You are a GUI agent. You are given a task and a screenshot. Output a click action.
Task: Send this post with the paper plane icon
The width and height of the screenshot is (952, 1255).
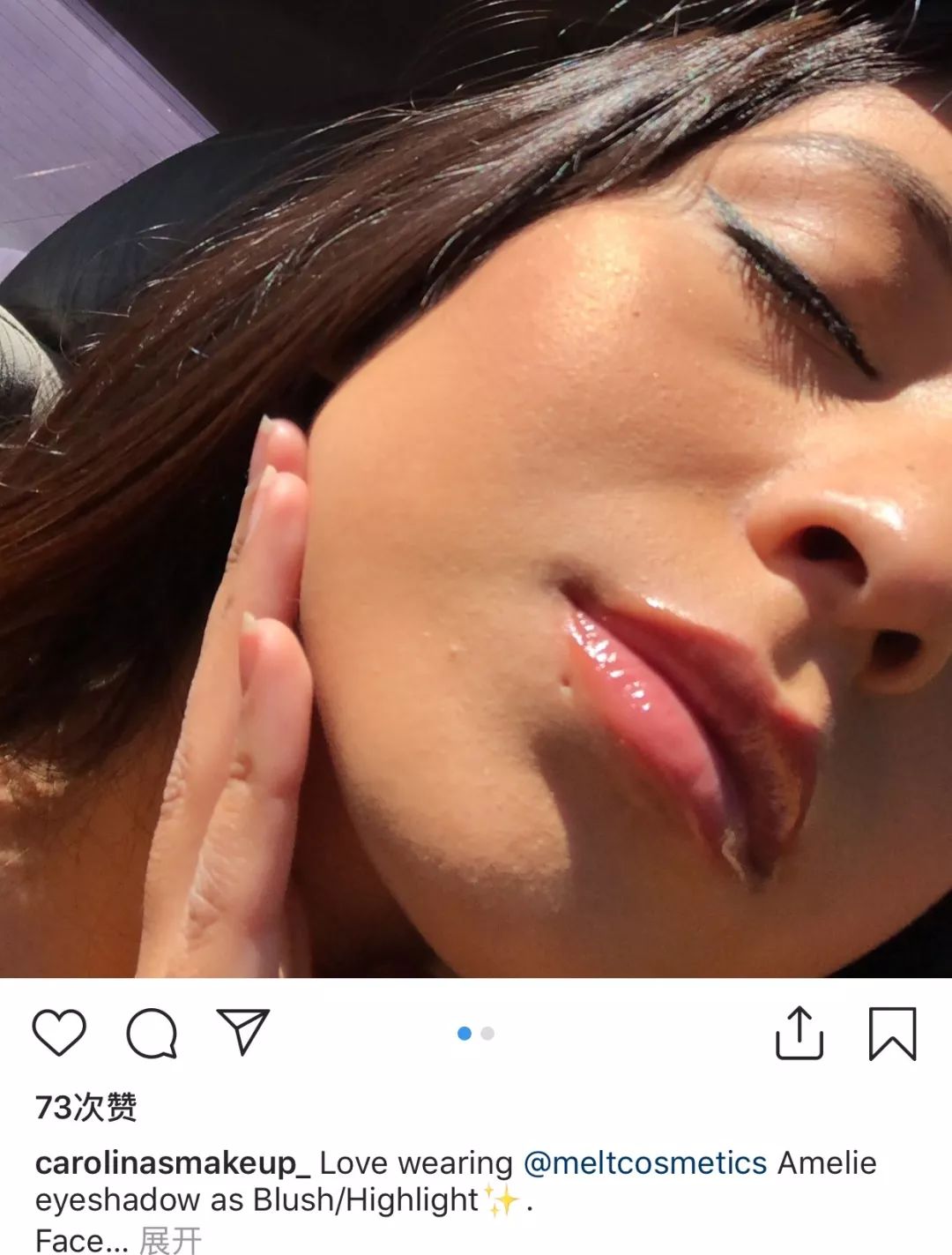tap(242, 1031)
